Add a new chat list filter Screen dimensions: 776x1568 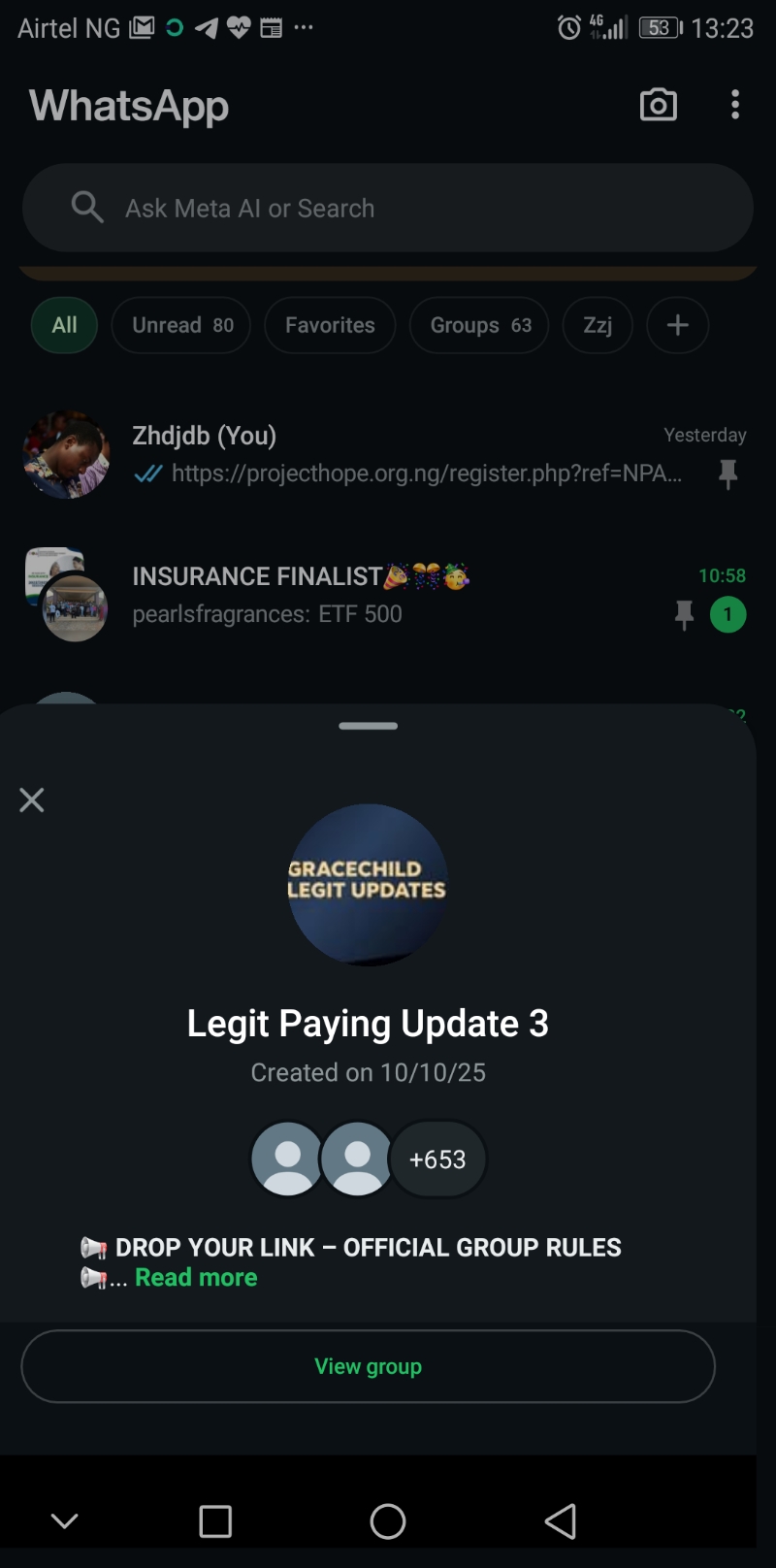point(677,325)
